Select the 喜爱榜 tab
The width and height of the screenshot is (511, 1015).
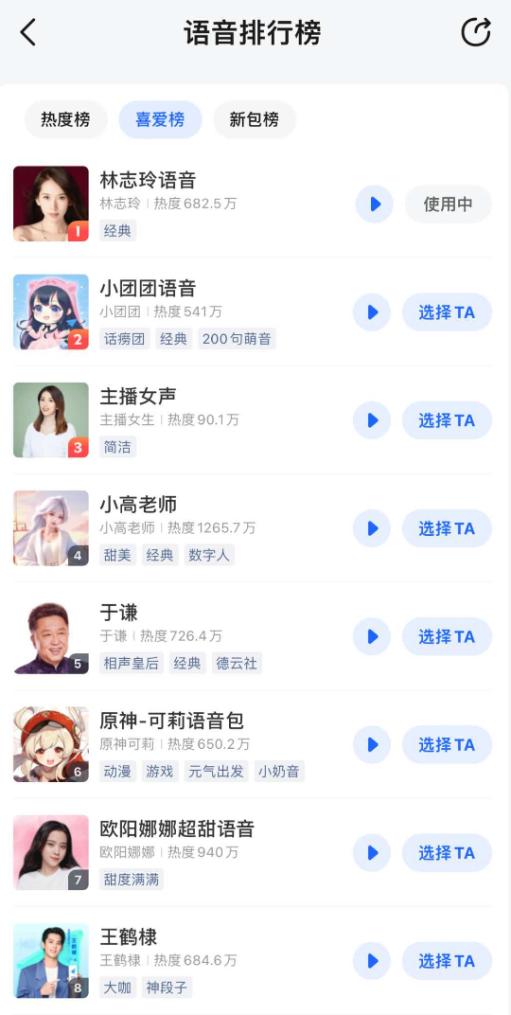click(x=160, y=120)
